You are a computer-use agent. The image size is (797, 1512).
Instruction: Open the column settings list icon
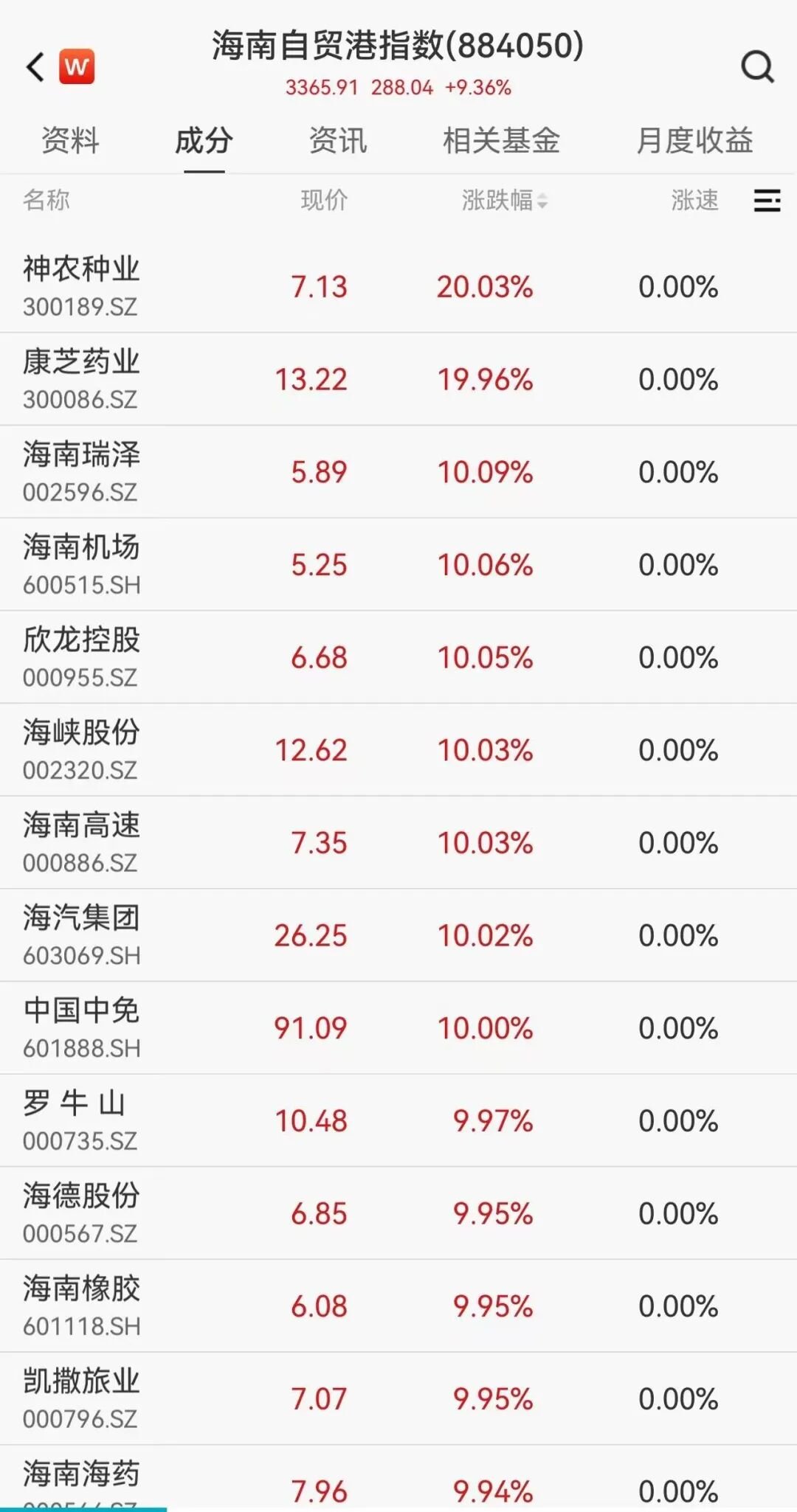click(767, 200)
